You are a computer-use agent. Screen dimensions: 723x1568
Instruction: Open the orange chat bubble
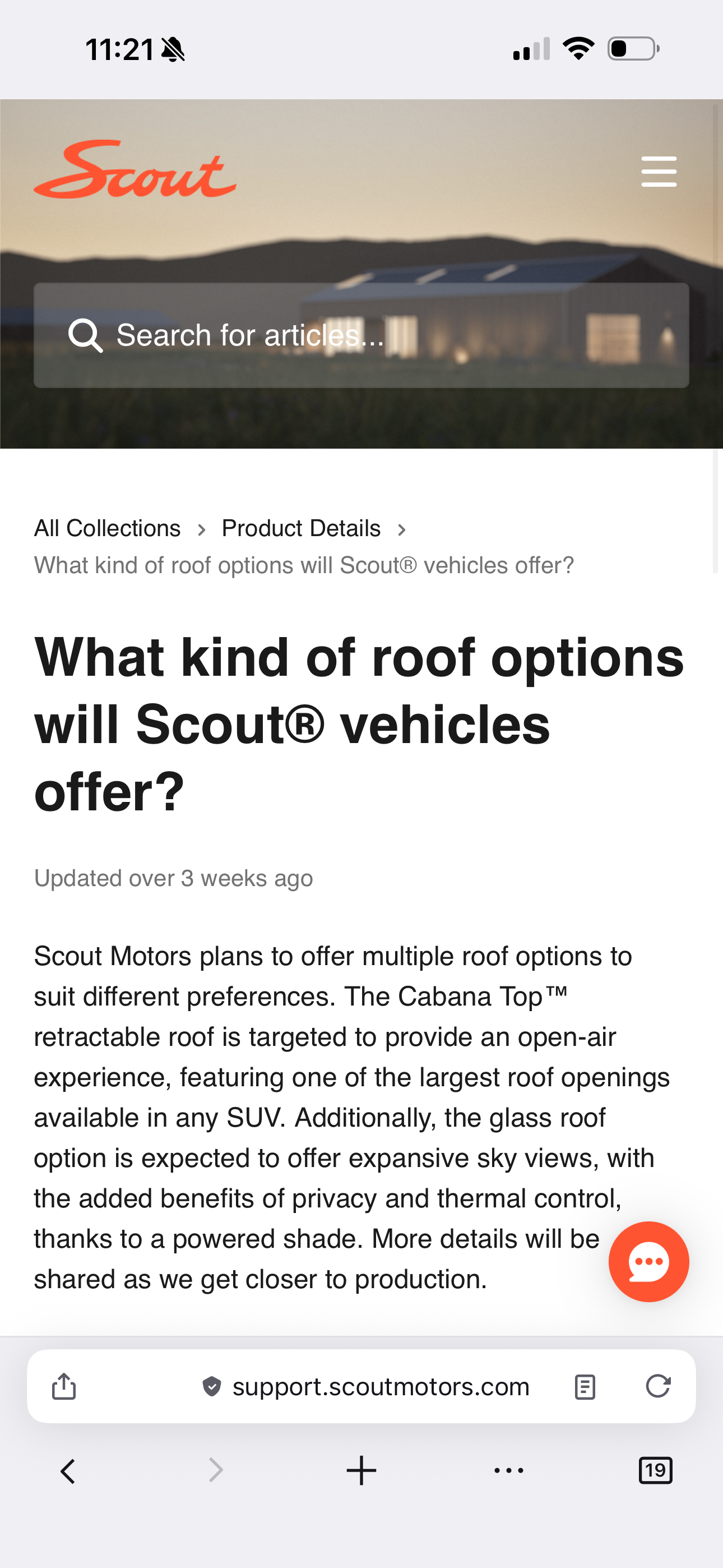[x=648, y=1261]
